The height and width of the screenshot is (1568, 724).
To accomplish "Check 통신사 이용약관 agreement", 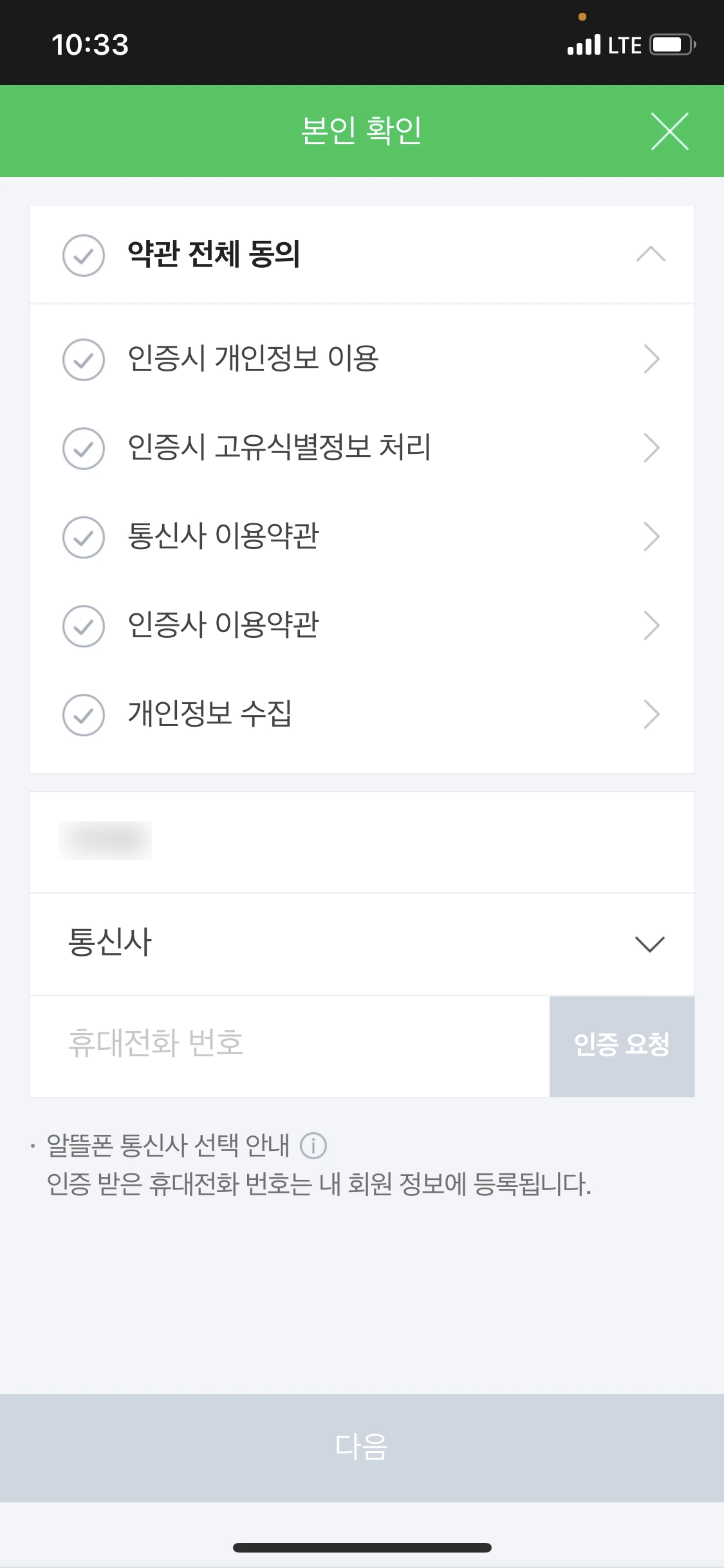I will point(84,537).
